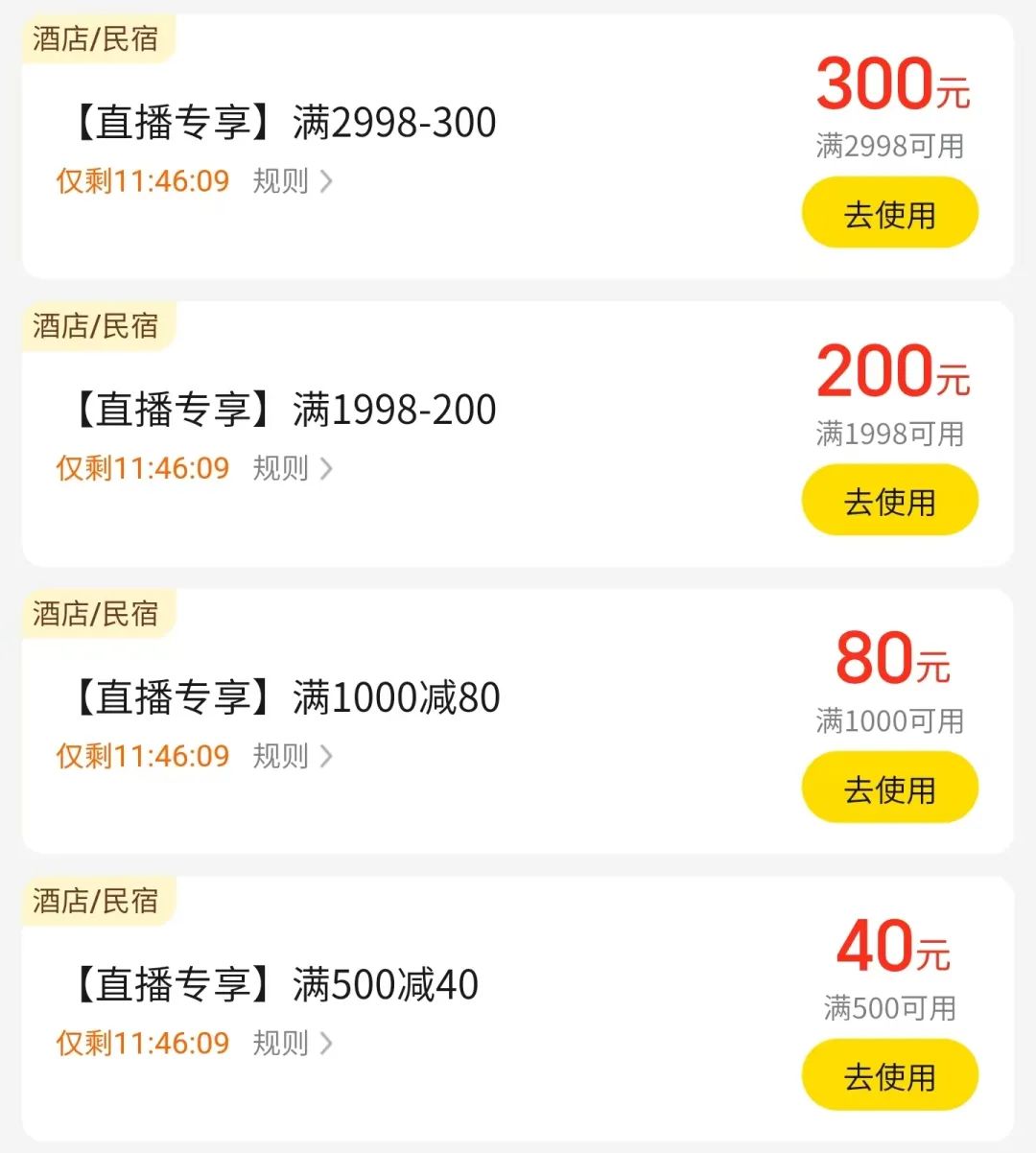View 规则 of the 满1998-200 coupon
This screenshot has height=1153, width=1036.
point(292,468)
